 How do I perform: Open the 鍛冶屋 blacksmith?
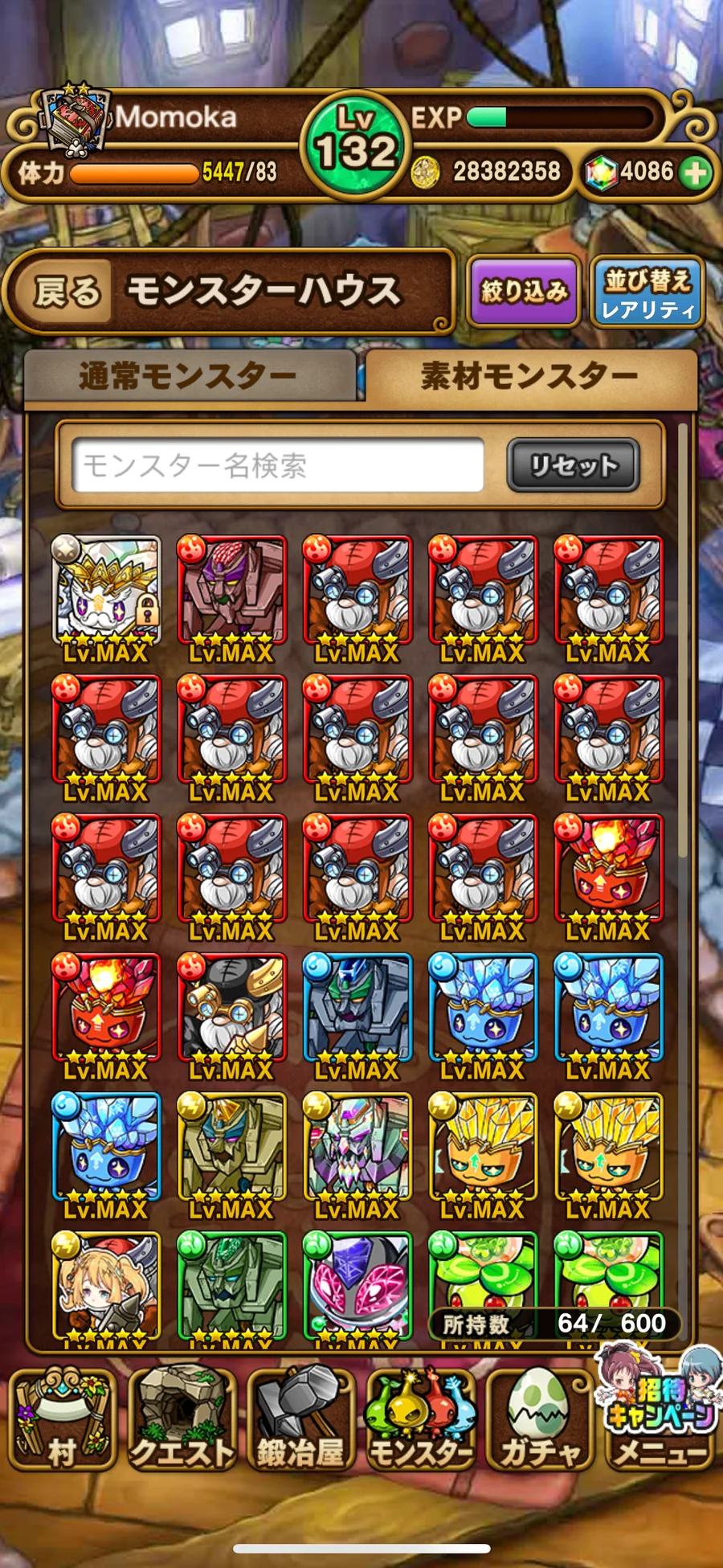(301, 1419)
